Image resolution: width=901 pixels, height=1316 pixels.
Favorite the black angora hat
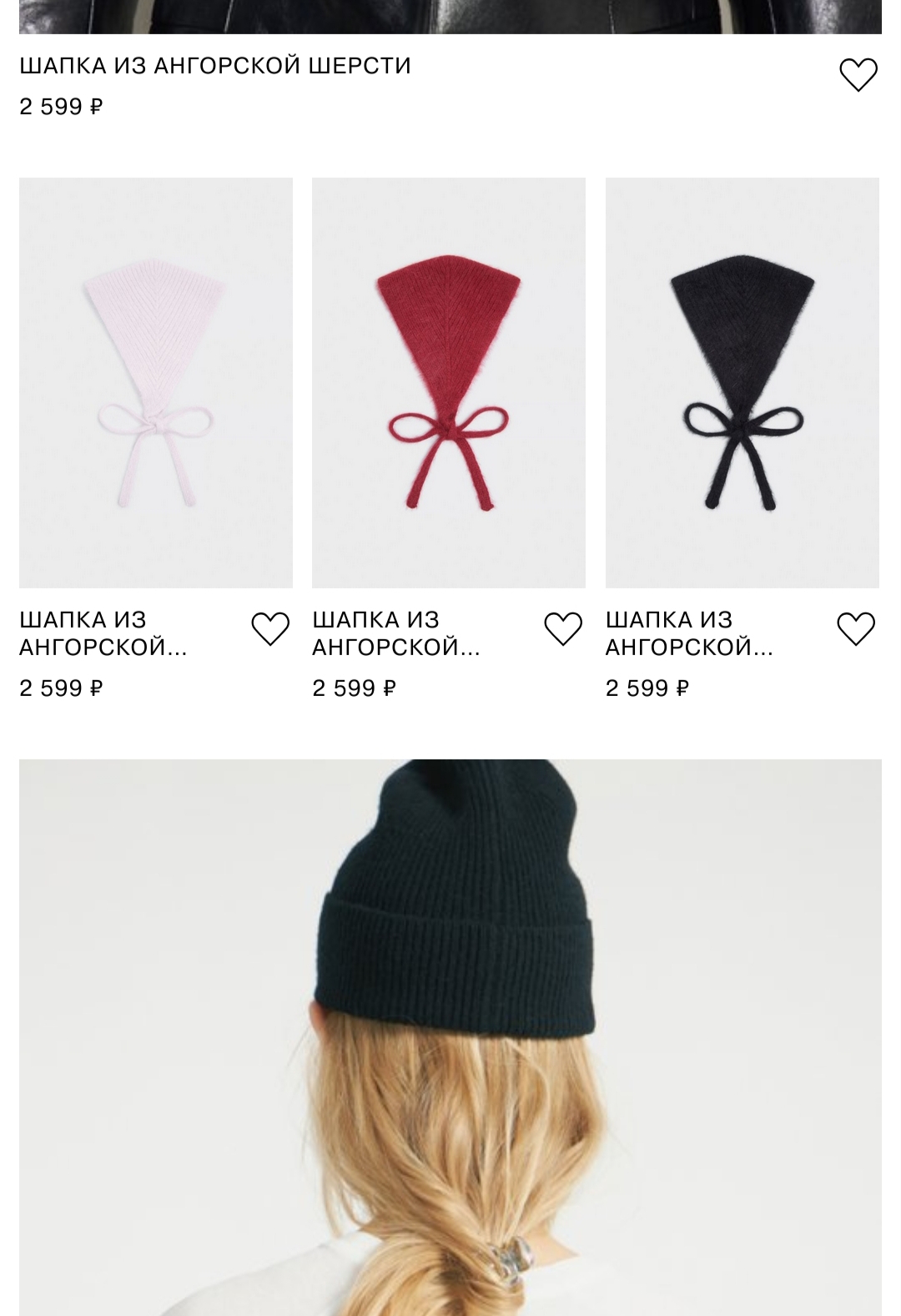856,629
